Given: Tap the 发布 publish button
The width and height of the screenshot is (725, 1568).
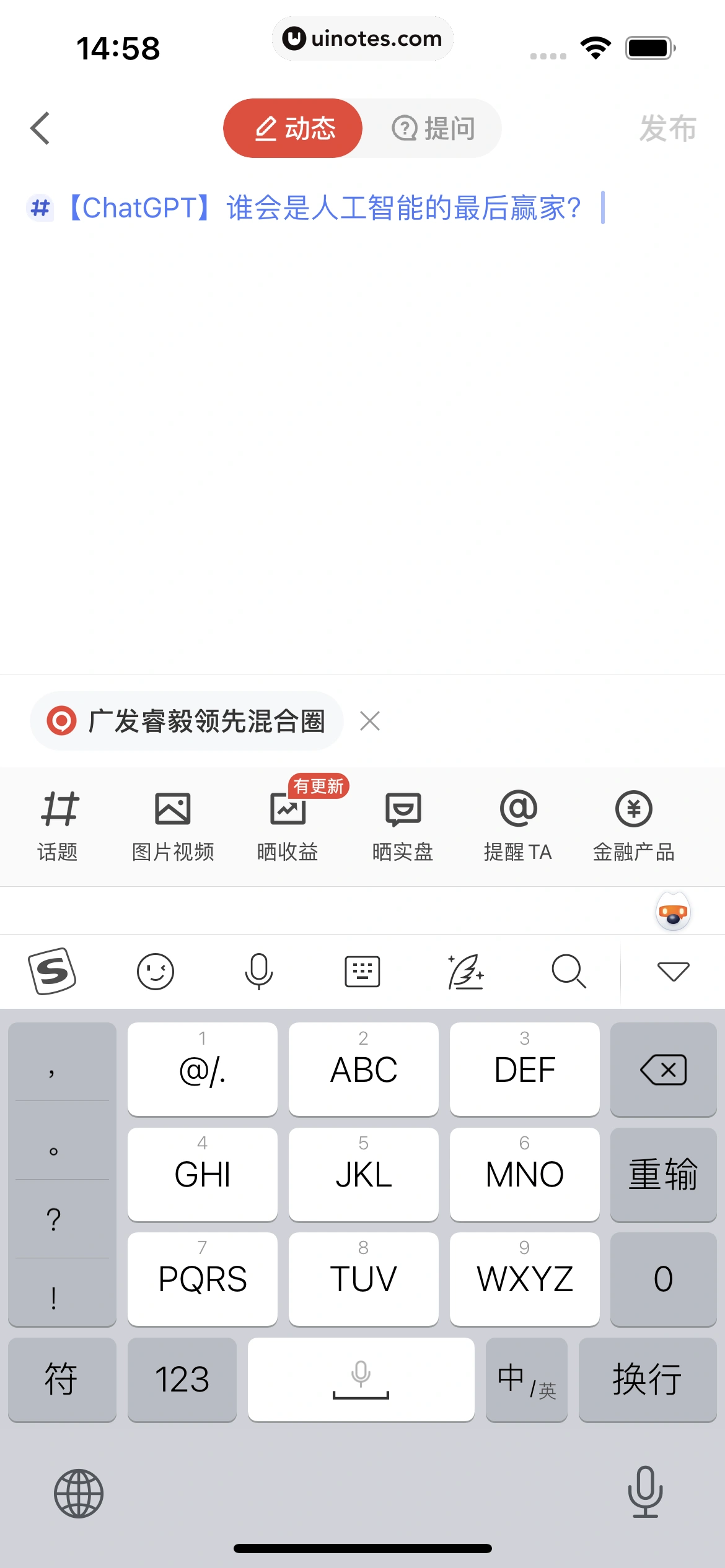Looking at the screenshot, I should [667, 129].
